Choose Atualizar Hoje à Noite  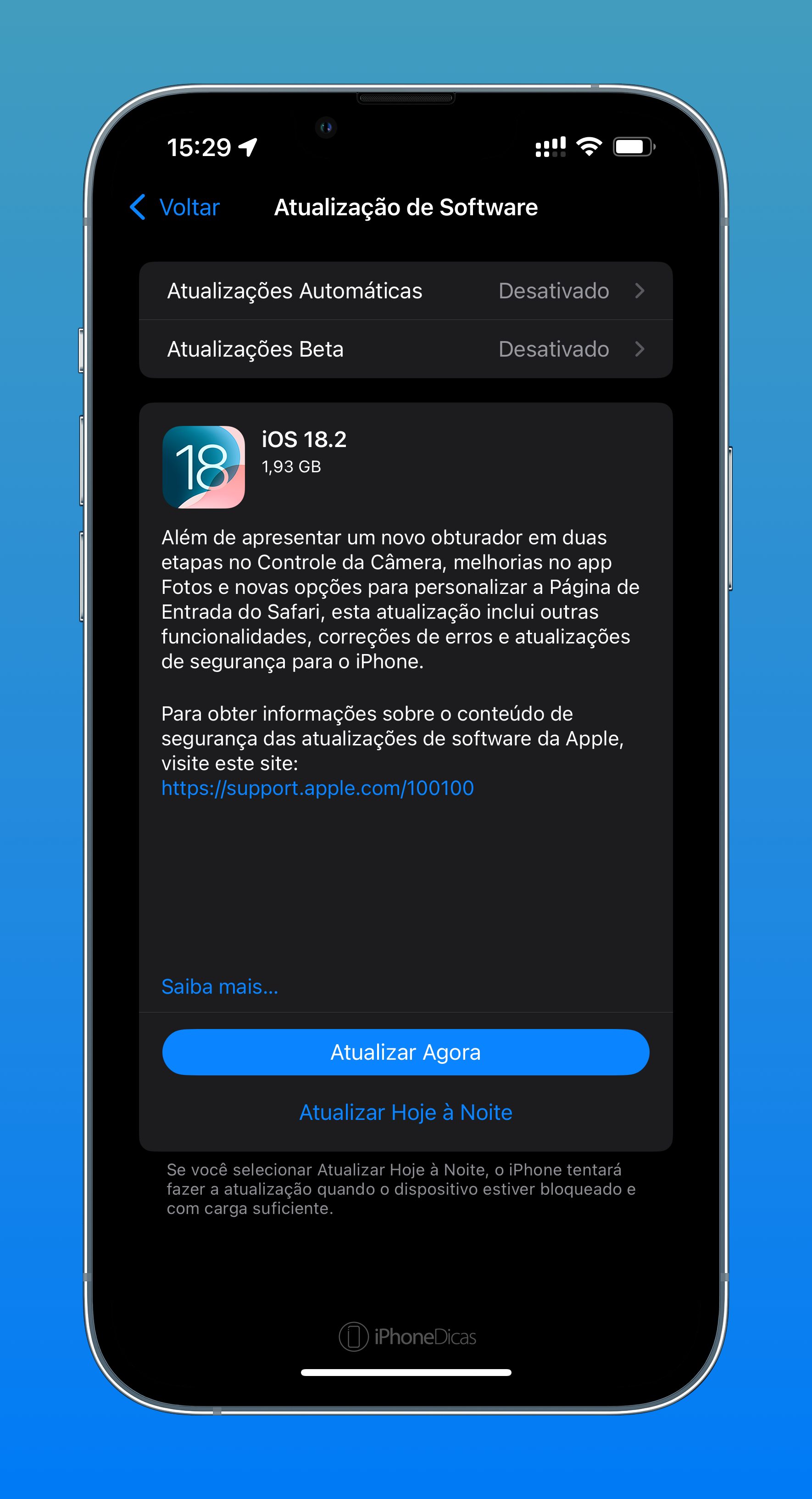pyautogui.click(x=406, y=1112)
